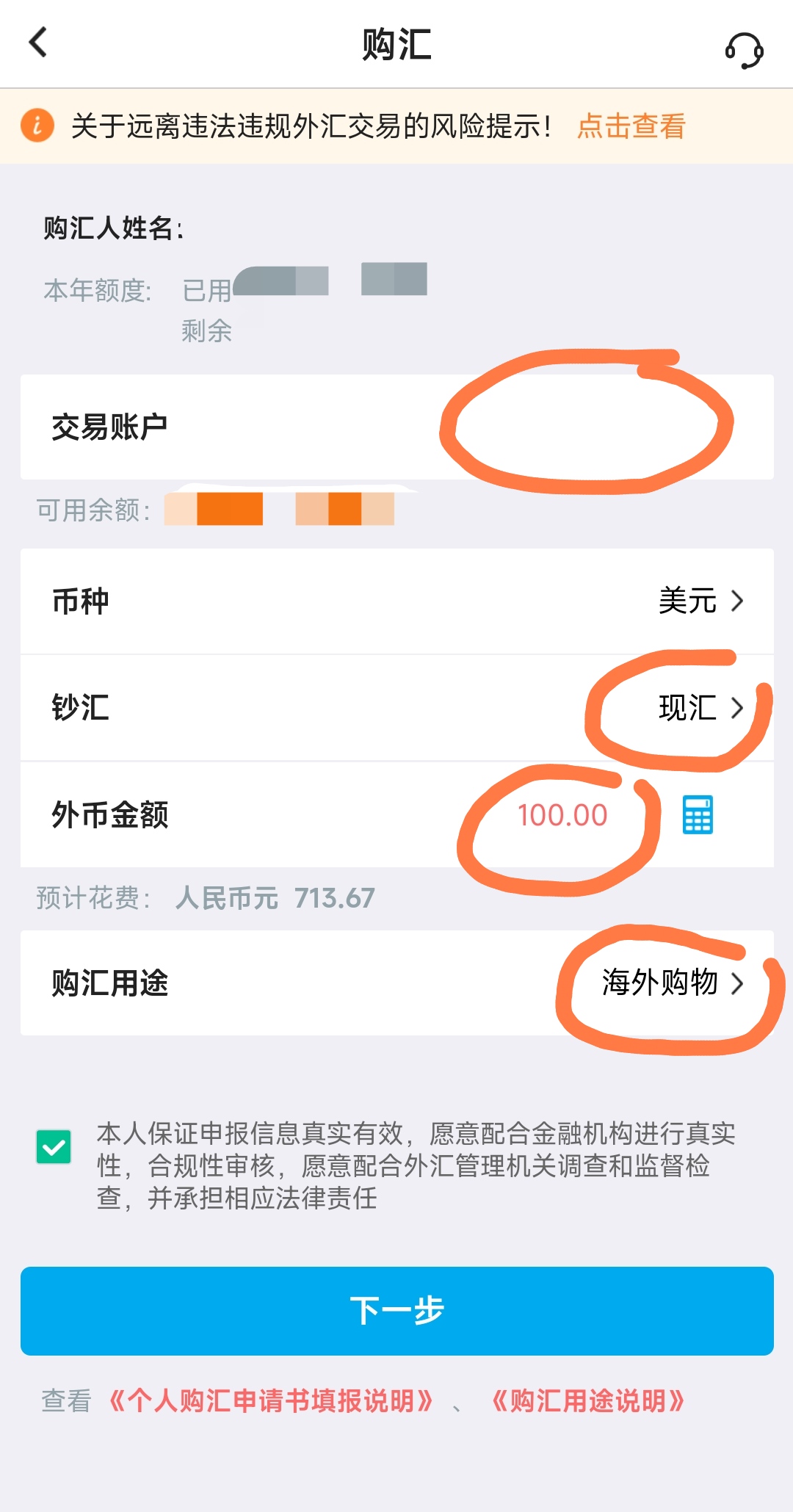This screenshot has height=1512, width=793.
Task: Open 《个人购汇申请书填报说明》 link
Action: point(271,1400)
